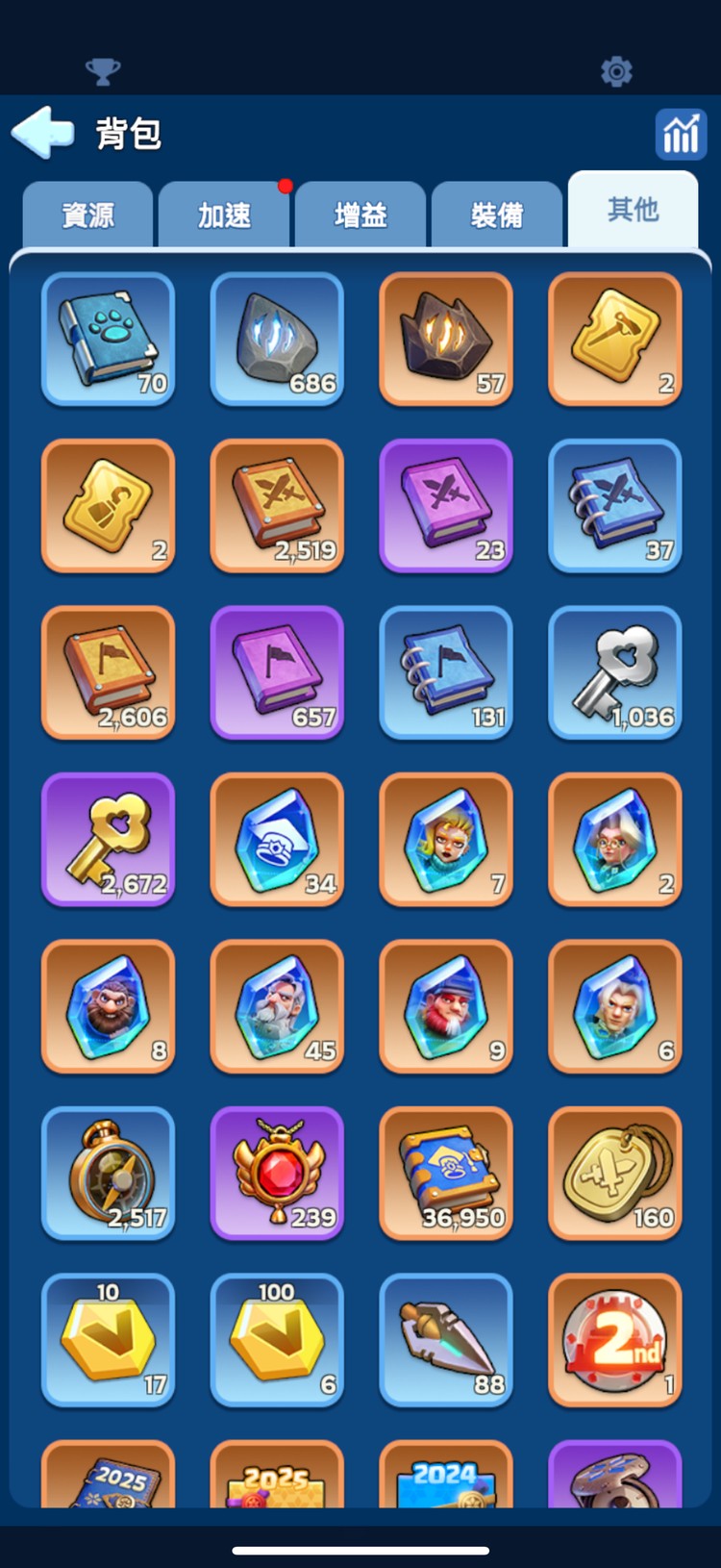
Task: Open the grey claw stone item with 686
Action: click(x=277, y=339)
